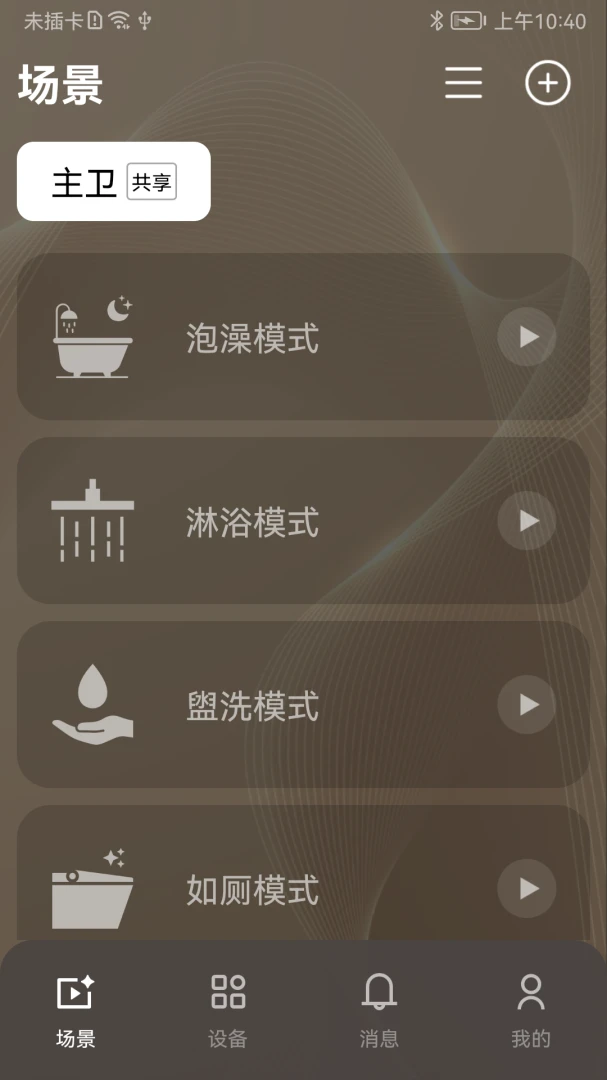Open the hamburger list menu icon
The height and width of the screenshot is (1080, 607).
click(x=463, y=83)
